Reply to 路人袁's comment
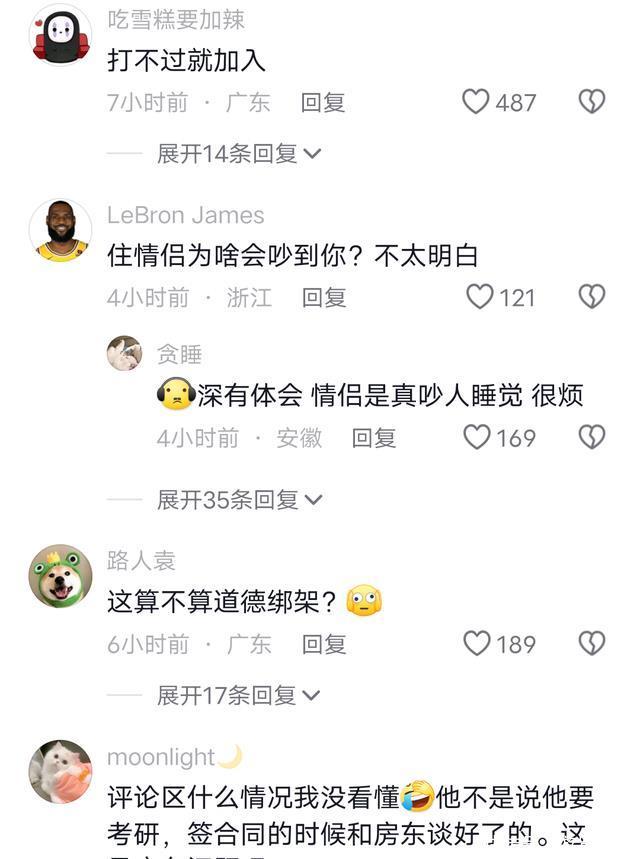 click(324, 644)
